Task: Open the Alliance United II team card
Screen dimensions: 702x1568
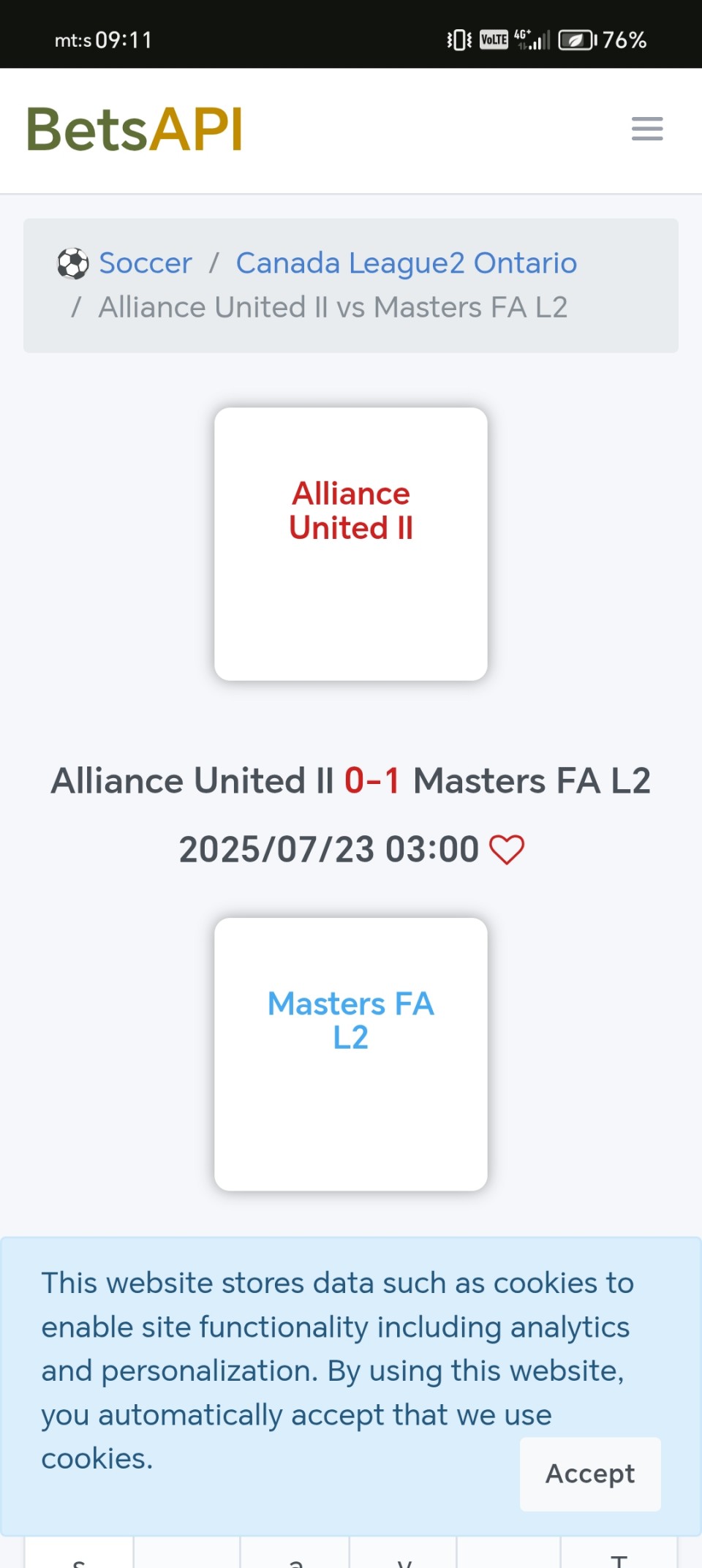Action: coord(351,544)
